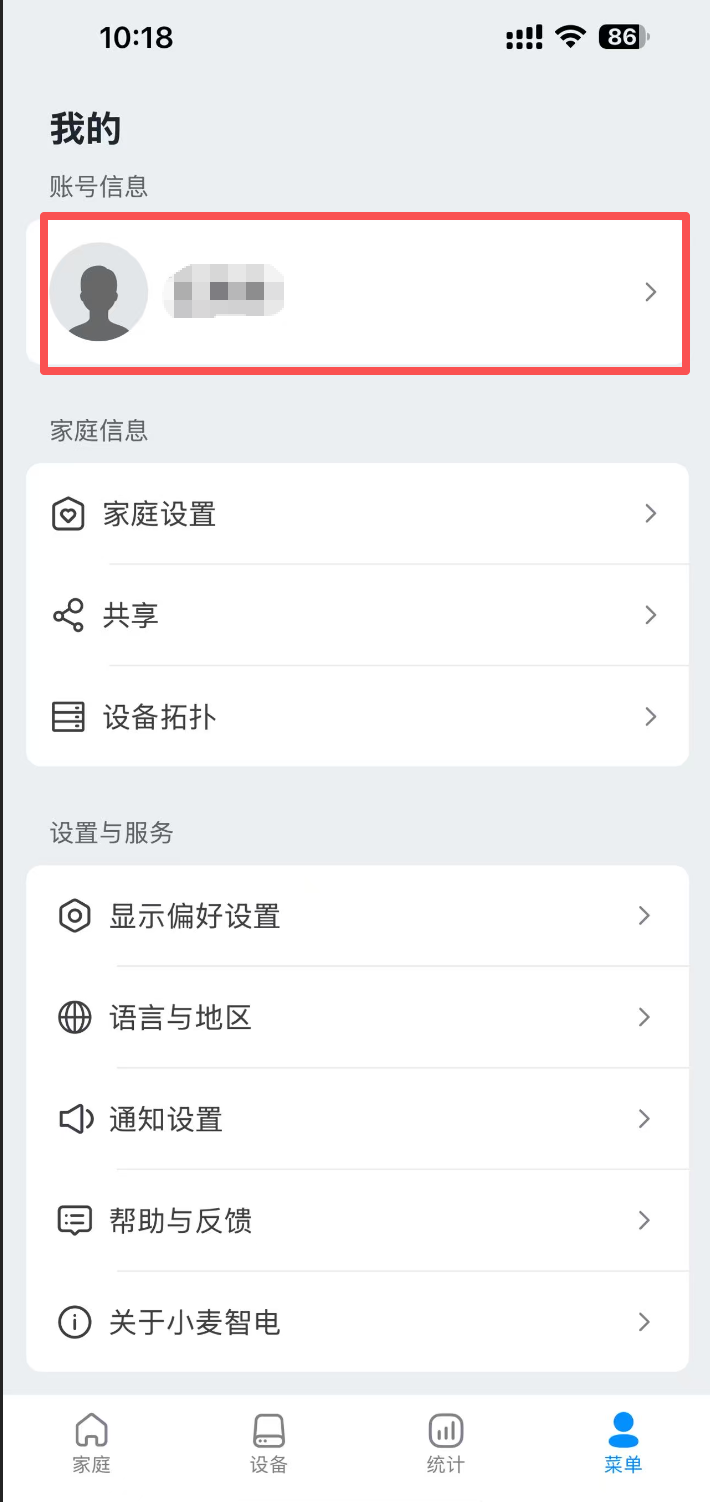Open 显示偏好设置 display preferences
710x1502 pixels.
[357, 916]
